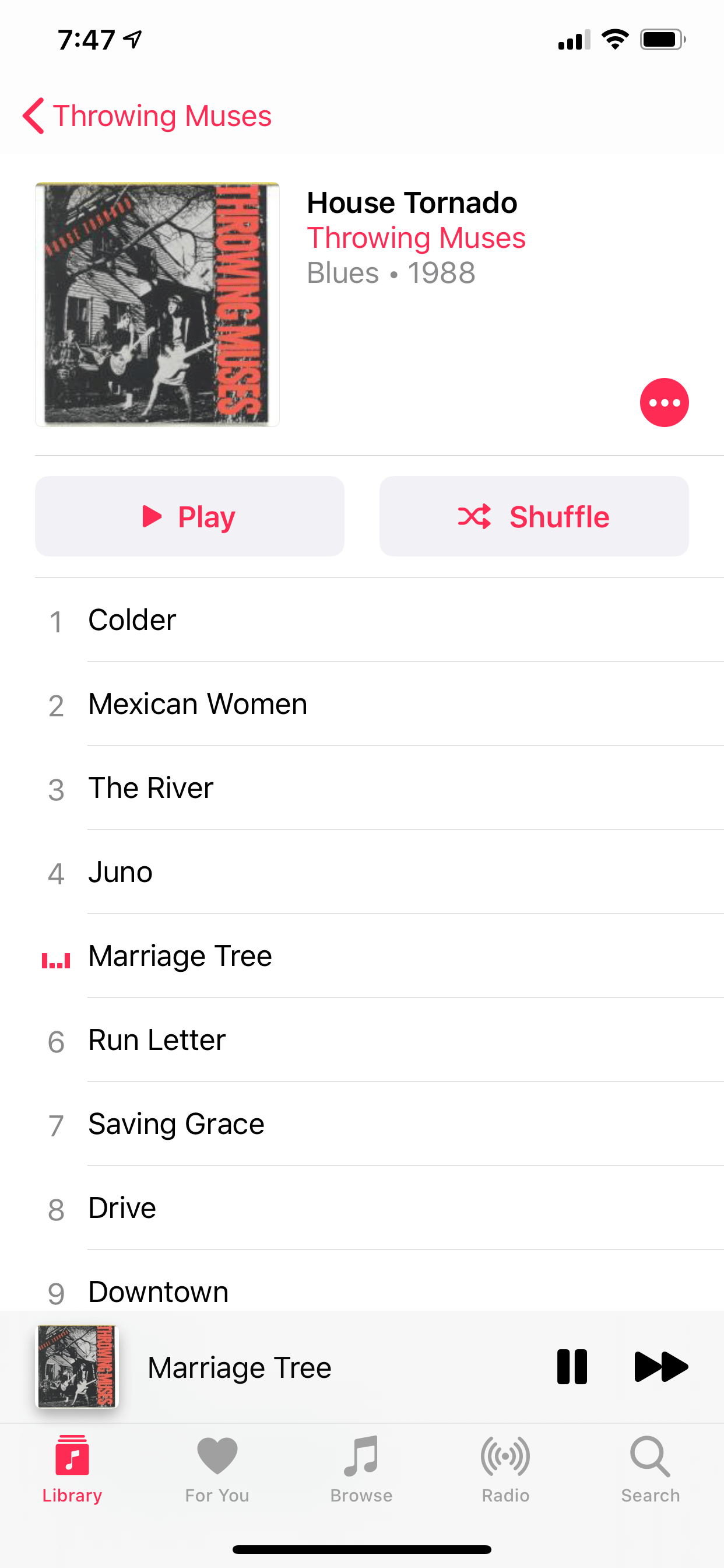Image resolution: width=724 pixels, height=1568 pixels.
Task: Open the album's more options menu
Action: click(x=664, y=402)
